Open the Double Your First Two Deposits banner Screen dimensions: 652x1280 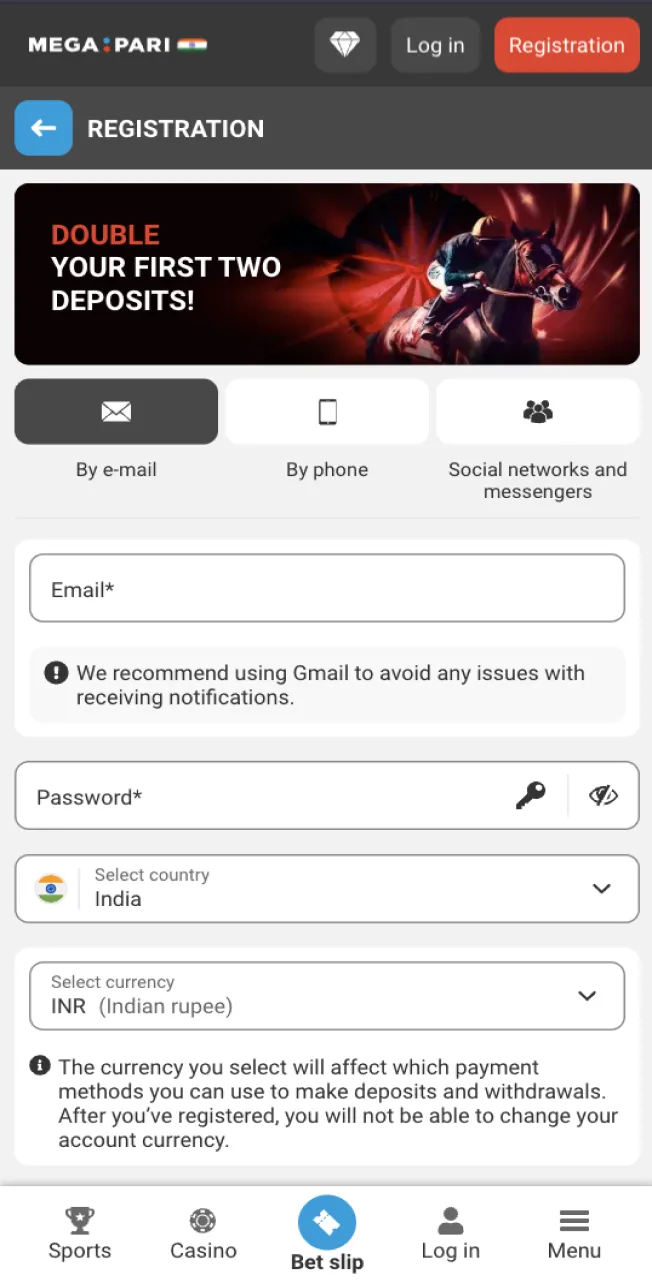[x=327, y=273]
